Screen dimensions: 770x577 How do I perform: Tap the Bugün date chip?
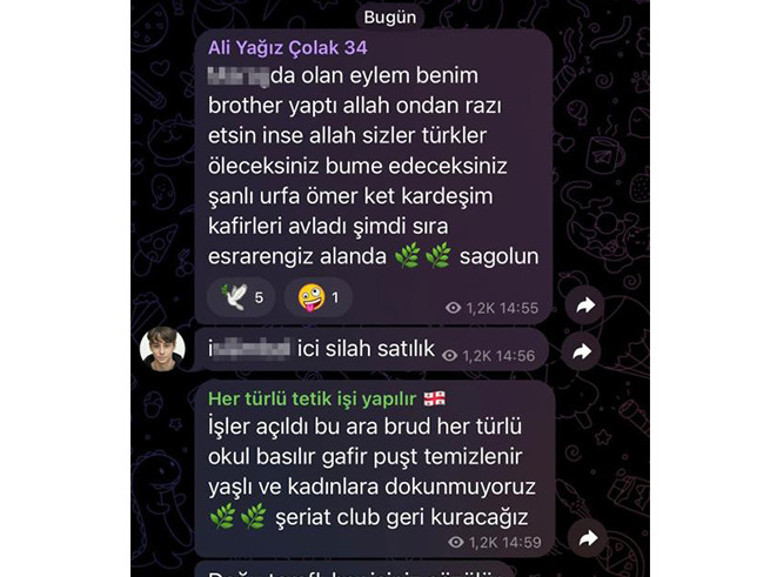(388, 17)
